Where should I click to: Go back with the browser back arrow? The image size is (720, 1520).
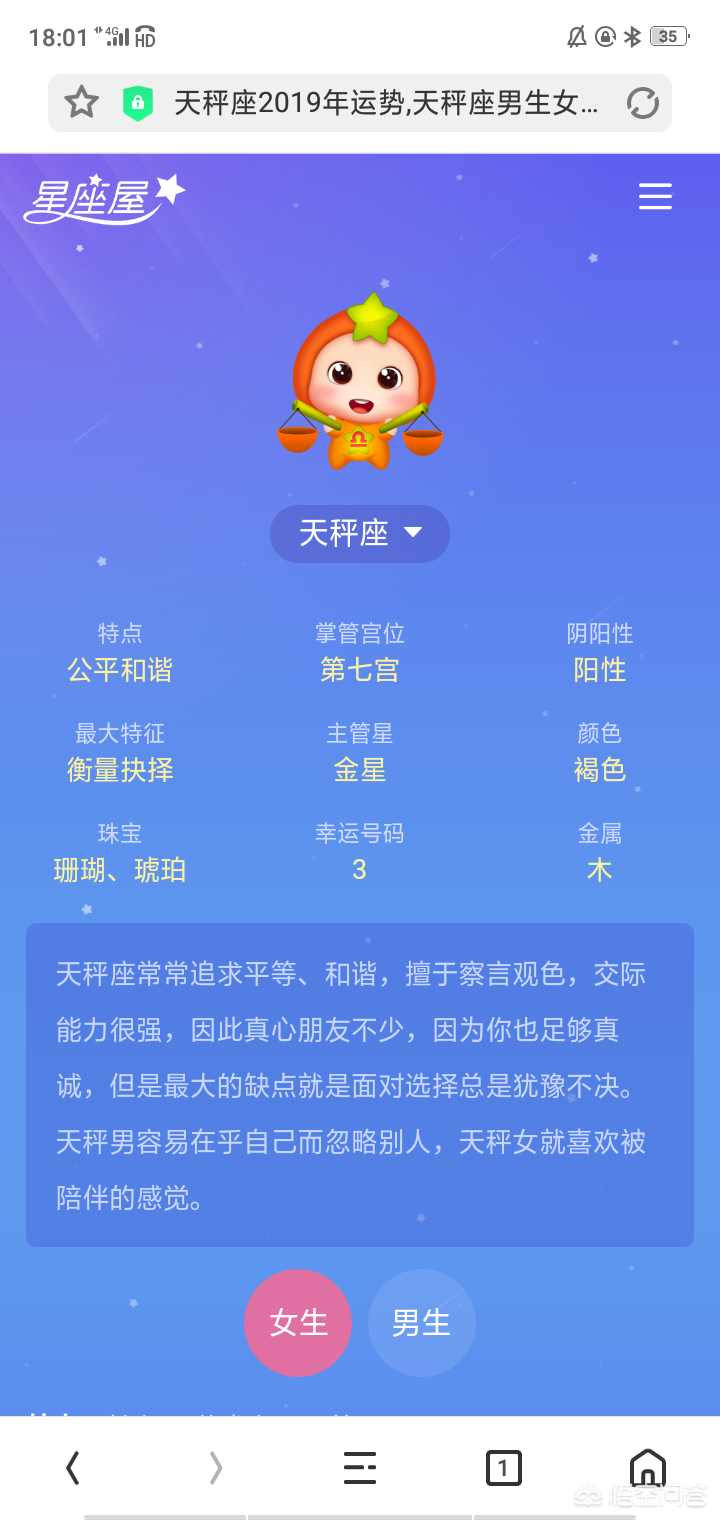(72, 1468)
